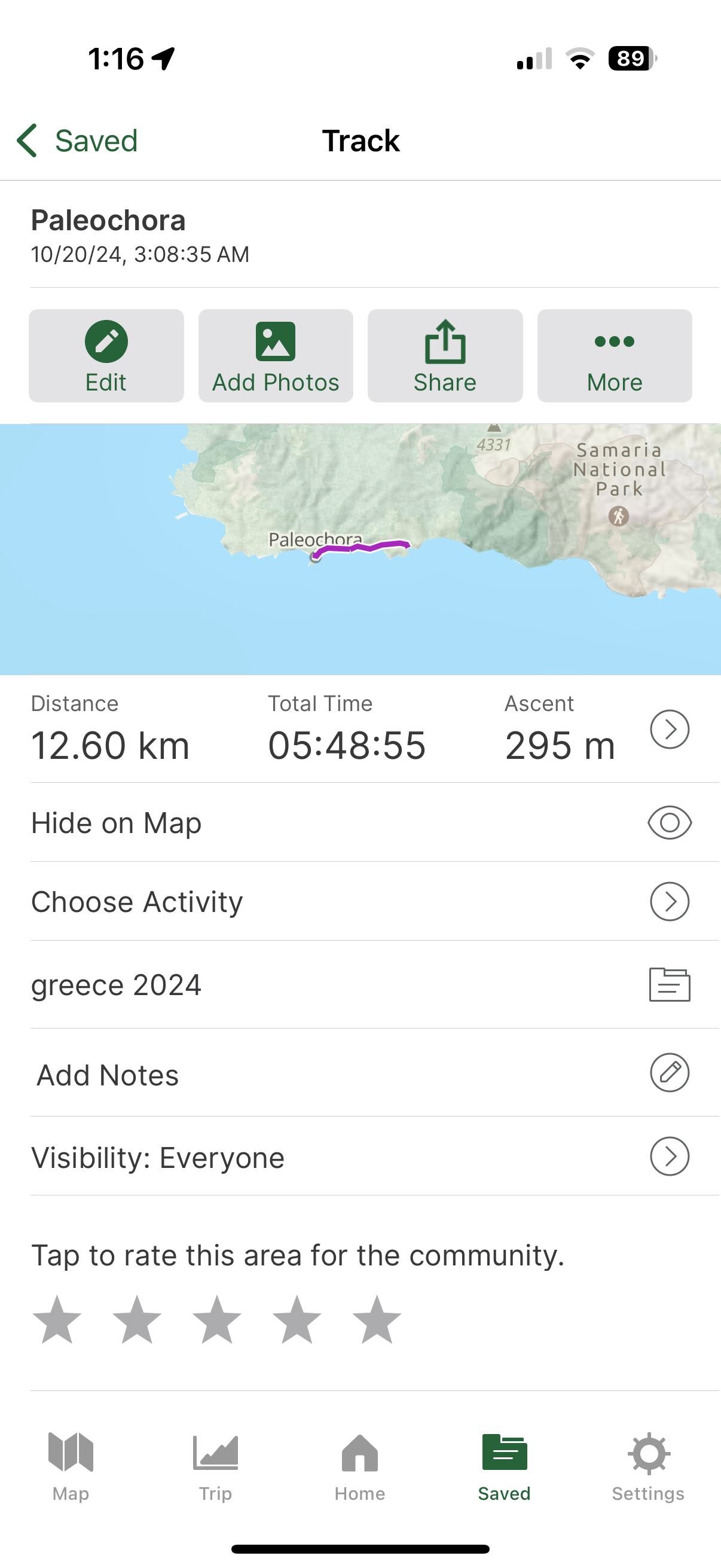Screen dimensions: 721x1568
Task: Tap the greece 2024 folder entry
Action: tap(117, 984)
